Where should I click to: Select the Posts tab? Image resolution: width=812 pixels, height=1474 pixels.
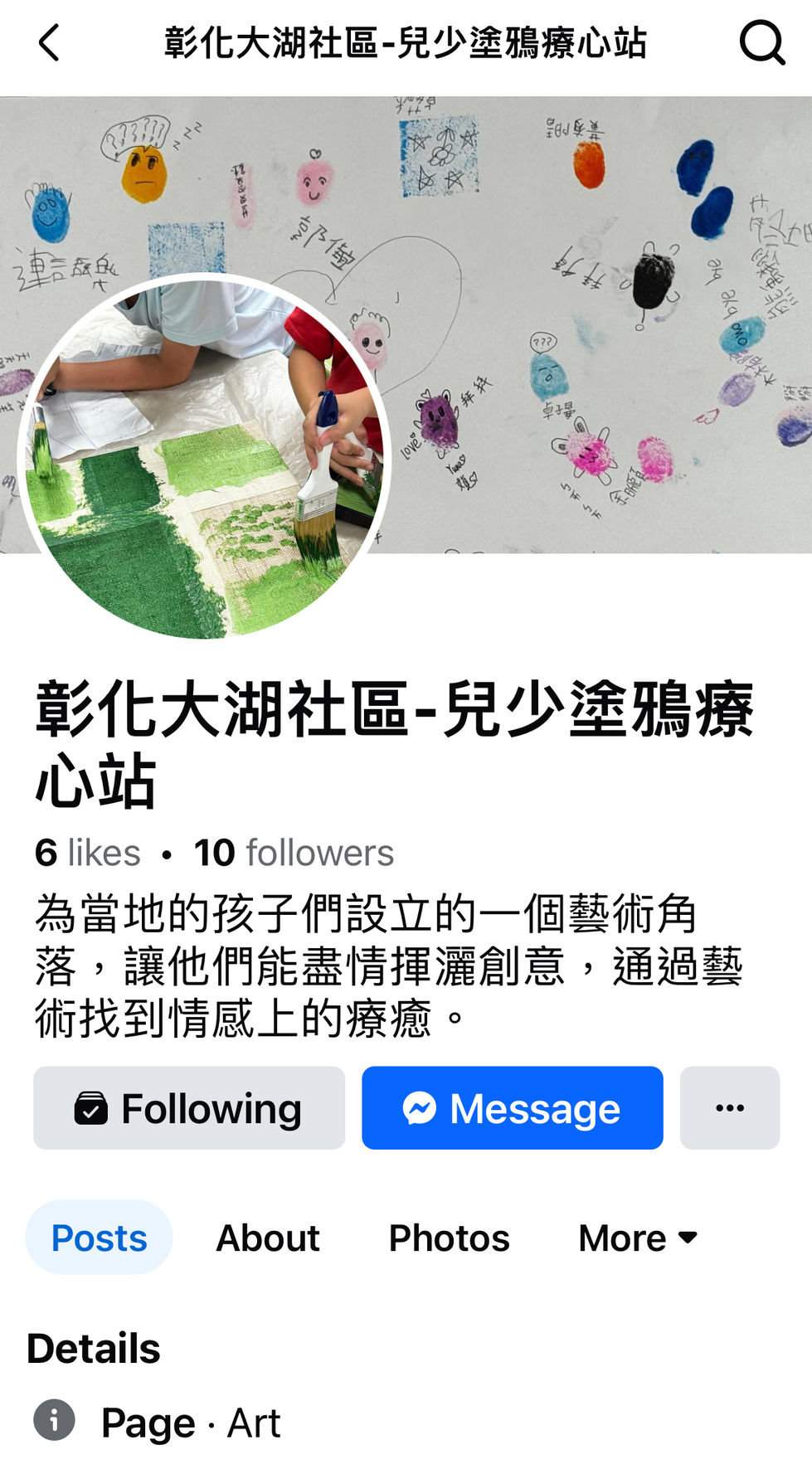point(99,1238)
